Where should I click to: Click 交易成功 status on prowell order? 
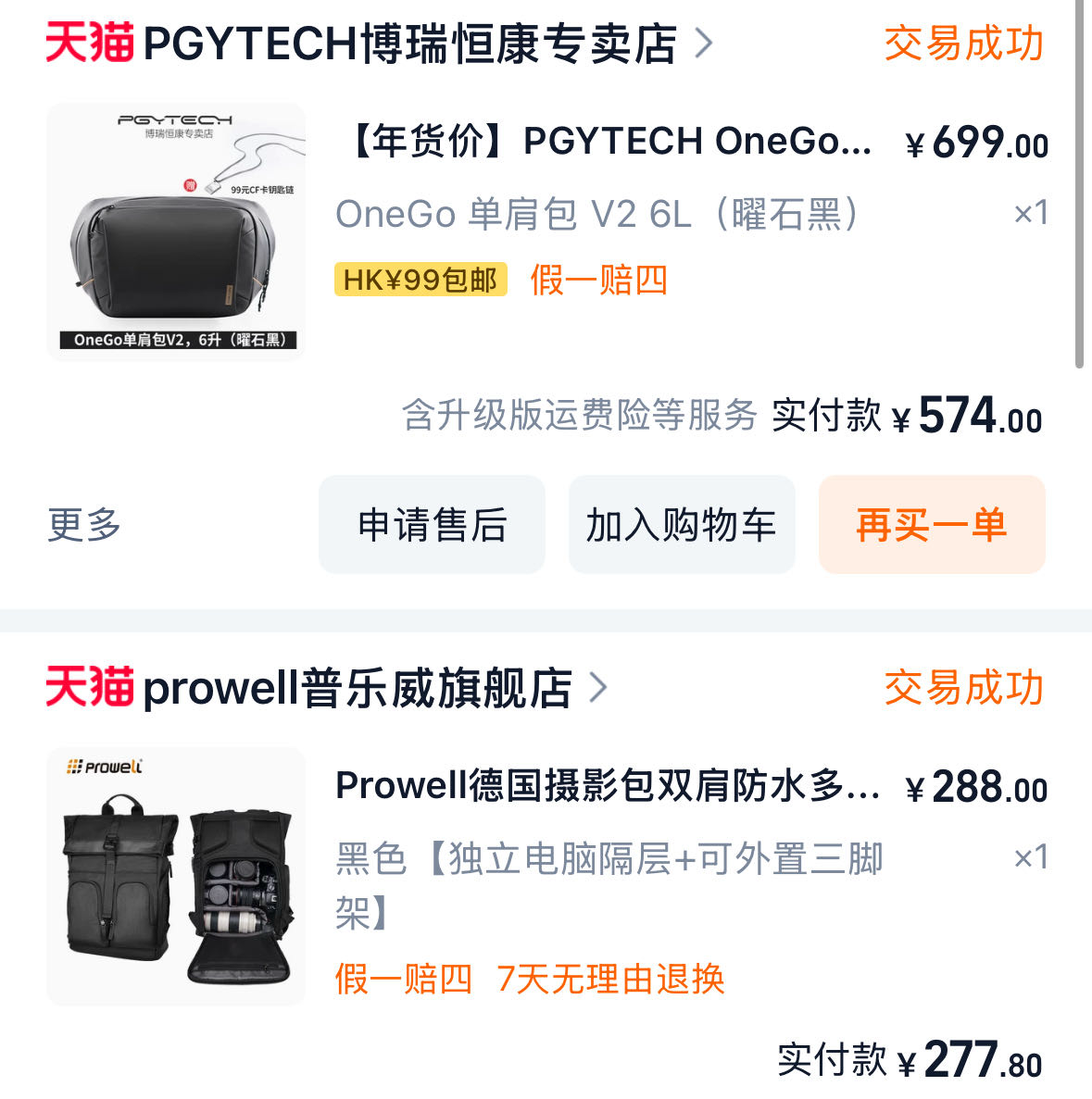tap(961, 690)
